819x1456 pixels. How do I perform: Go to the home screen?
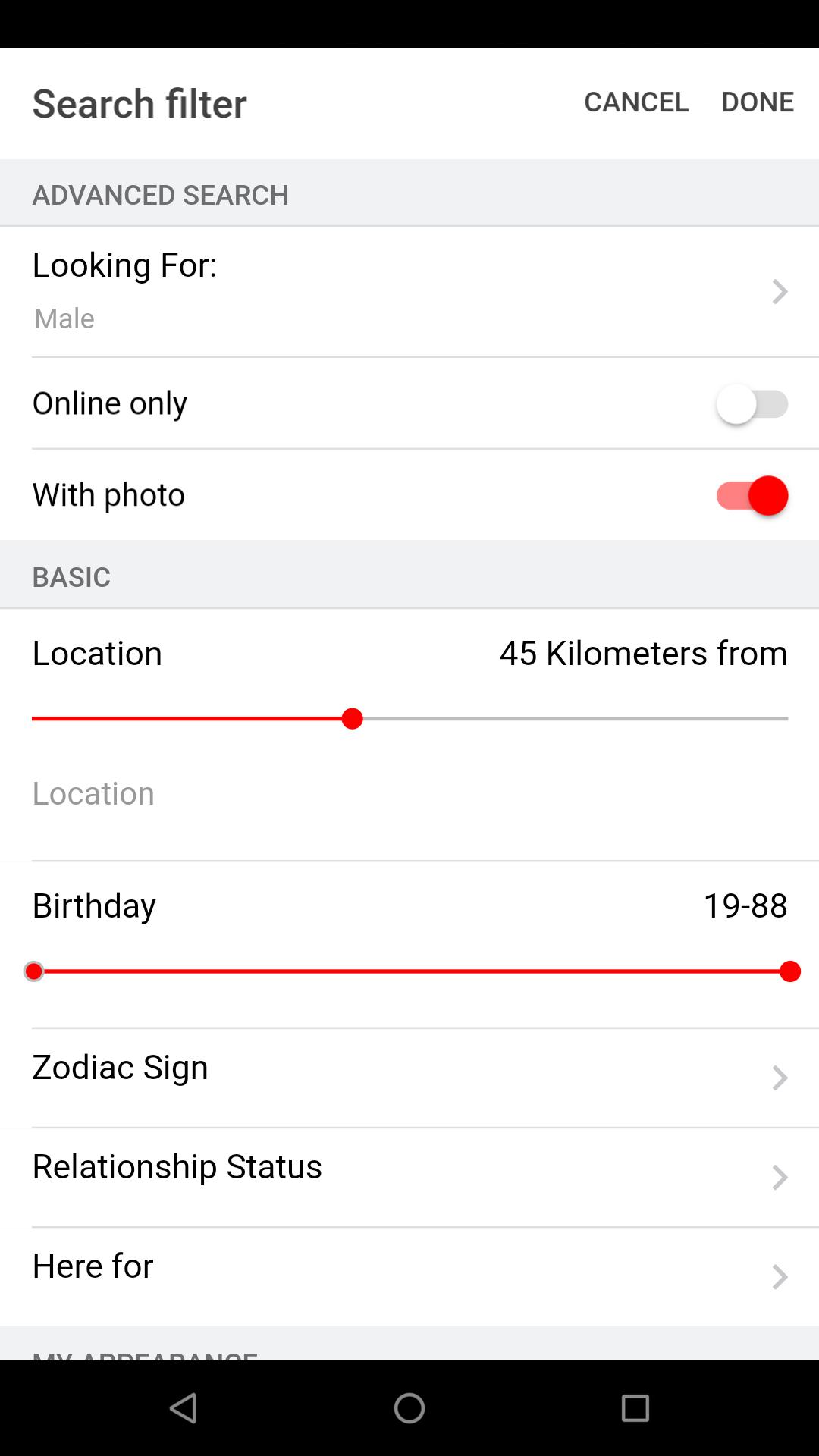click(x=409, y=1408)
